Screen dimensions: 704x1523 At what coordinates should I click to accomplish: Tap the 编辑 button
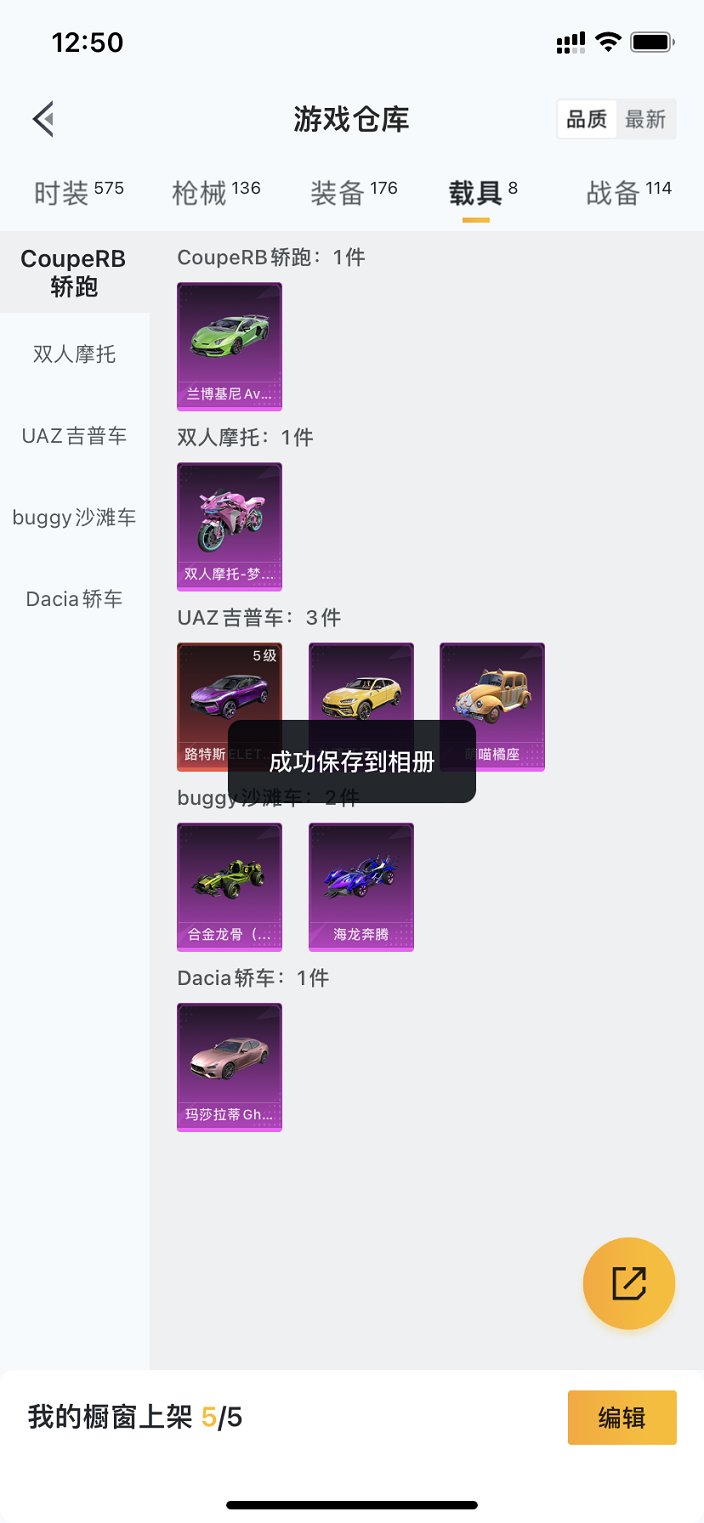pos(622,1417)
